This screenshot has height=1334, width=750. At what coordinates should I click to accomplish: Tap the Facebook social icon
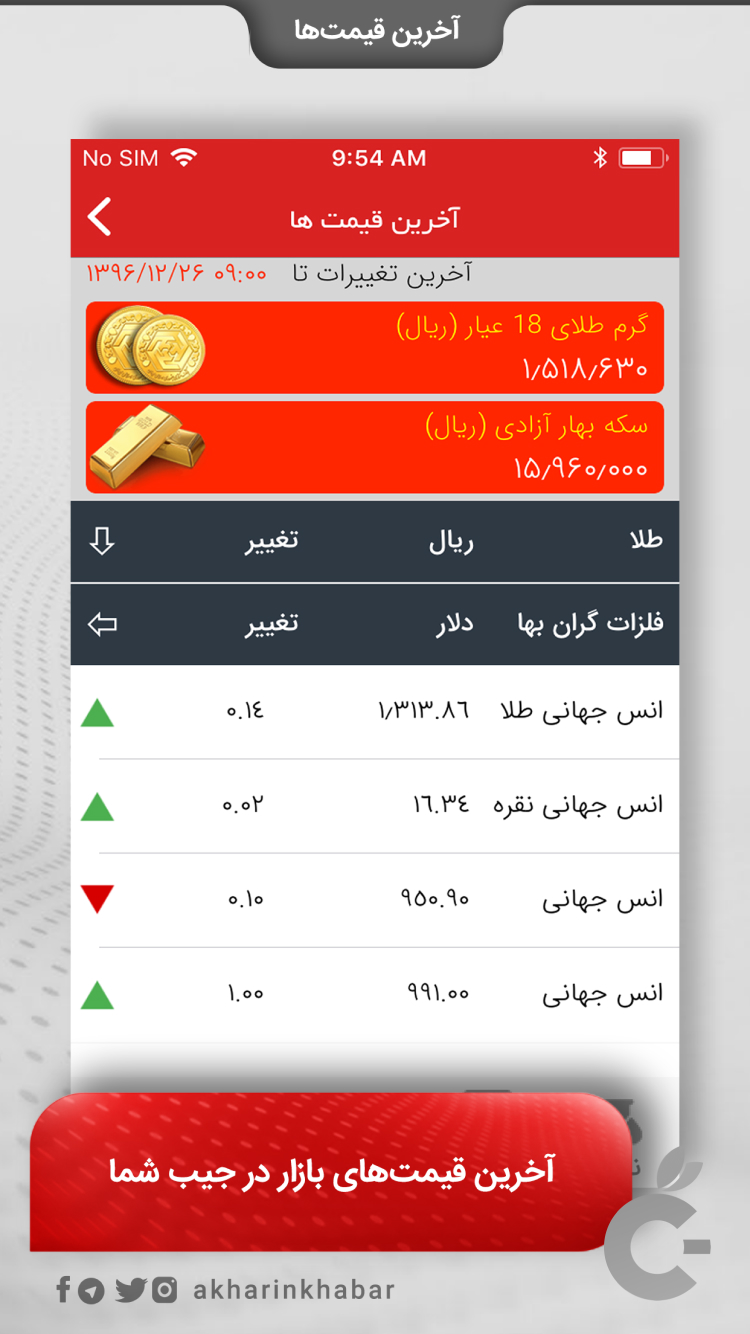[63, 1290]
